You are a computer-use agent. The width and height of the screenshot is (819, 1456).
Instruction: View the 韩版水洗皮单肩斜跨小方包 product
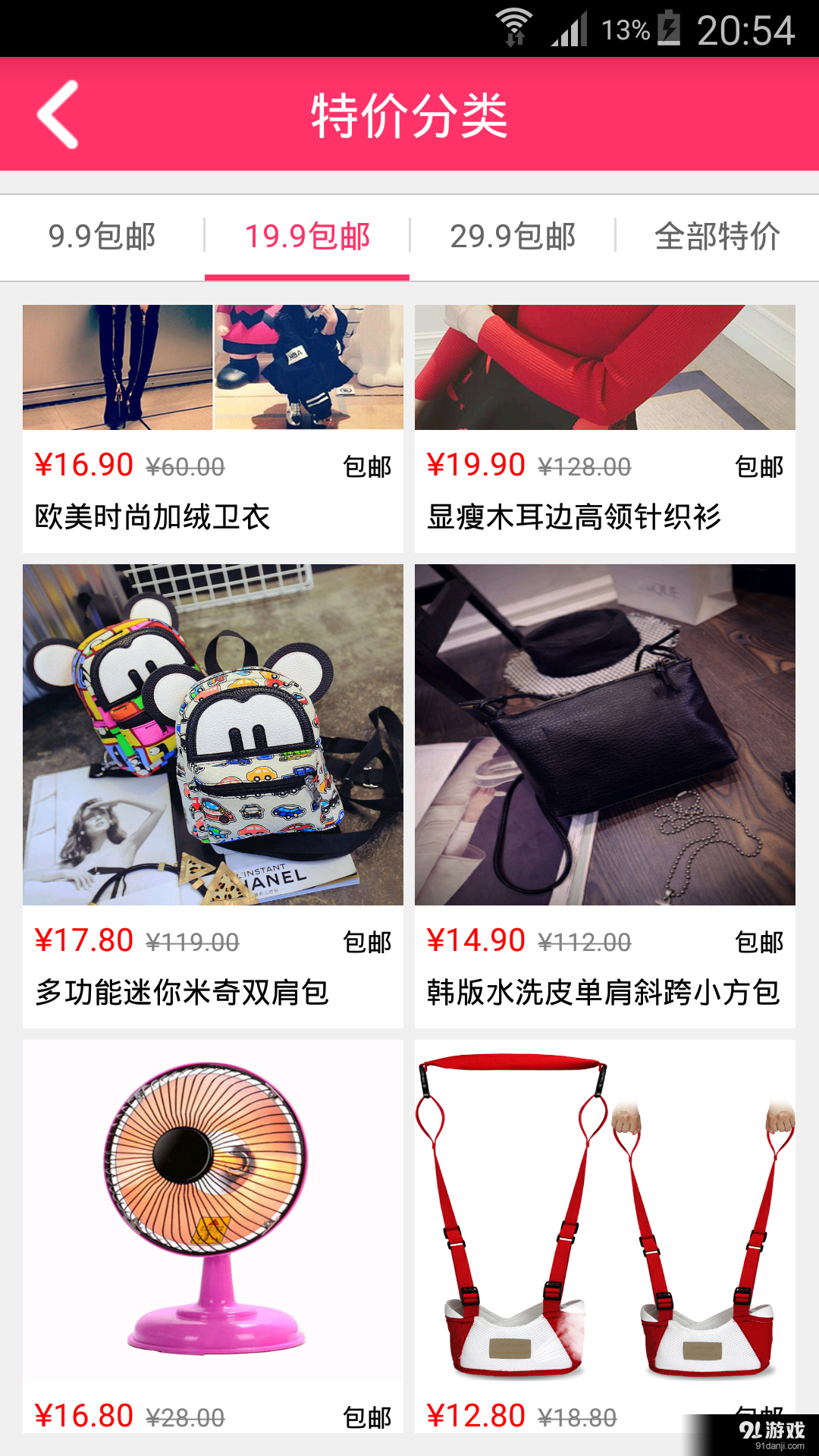(x=604, y=795)
